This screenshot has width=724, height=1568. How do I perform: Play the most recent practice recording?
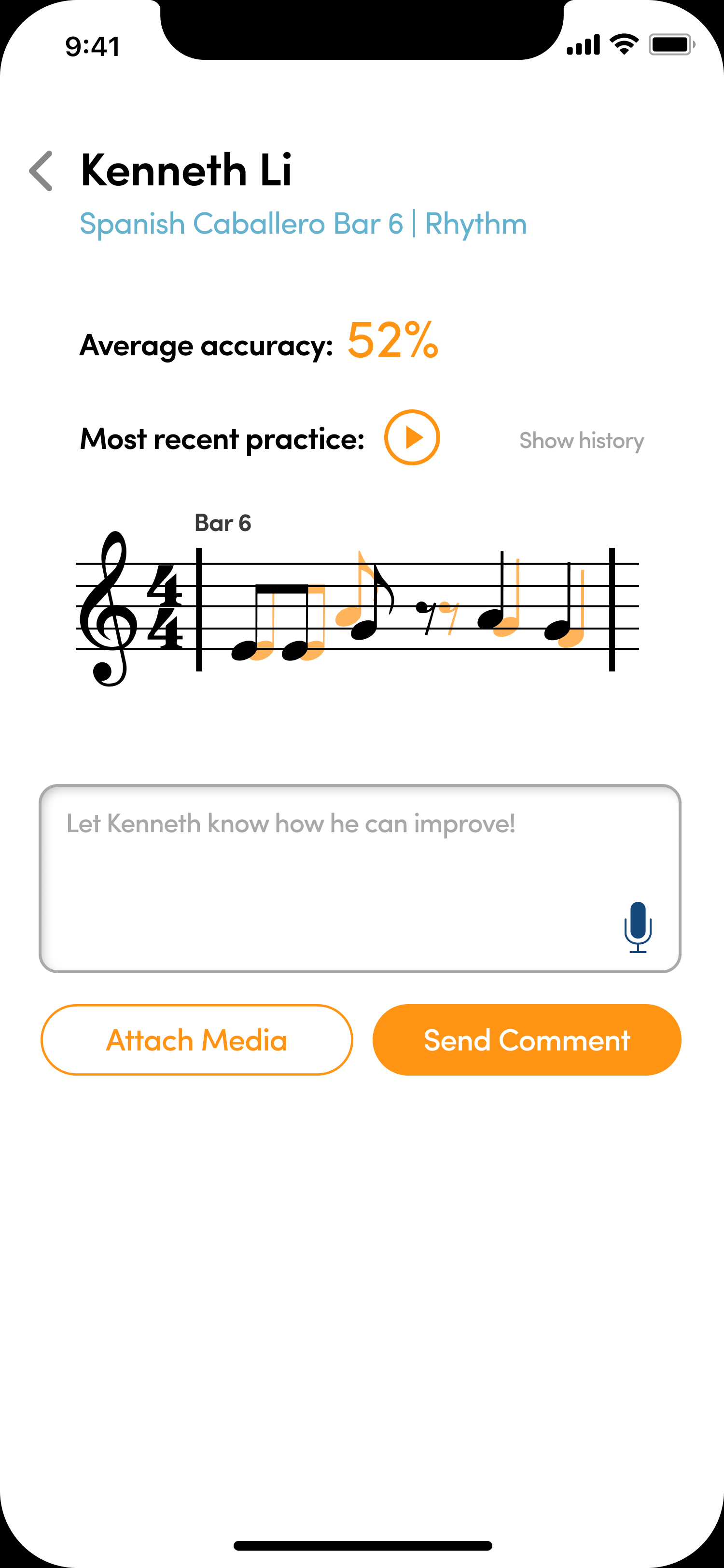coord(412,438)
